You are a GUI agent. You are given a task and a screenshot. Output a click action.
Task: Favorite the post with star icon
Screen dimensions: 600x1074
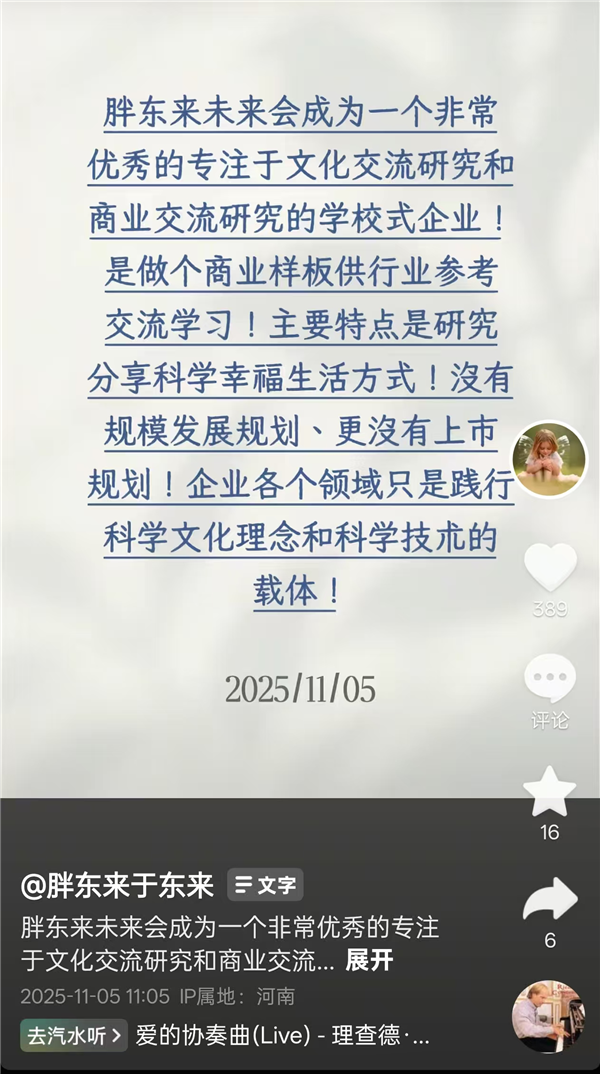tap(550, 792)
